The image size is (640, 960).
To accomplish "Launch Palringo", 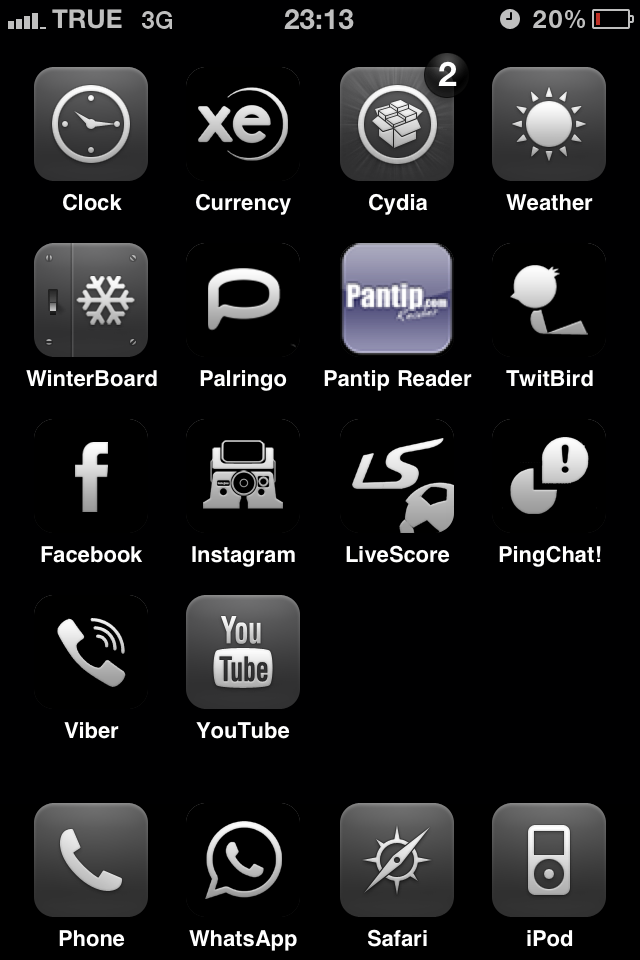I will pos(243,300).
